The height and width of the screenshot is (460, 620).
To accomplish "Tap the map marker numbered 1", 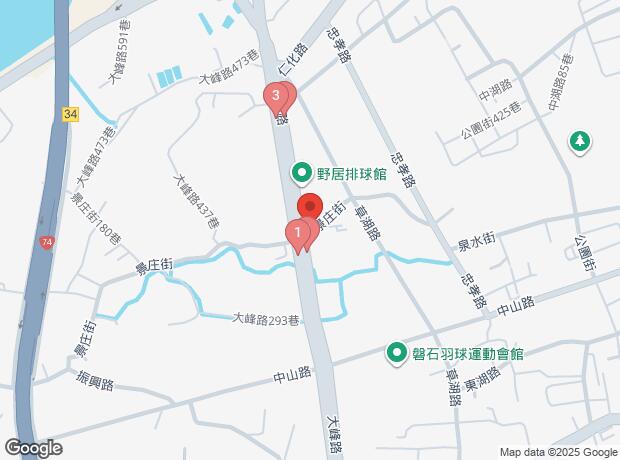I will tap(297, 234).
